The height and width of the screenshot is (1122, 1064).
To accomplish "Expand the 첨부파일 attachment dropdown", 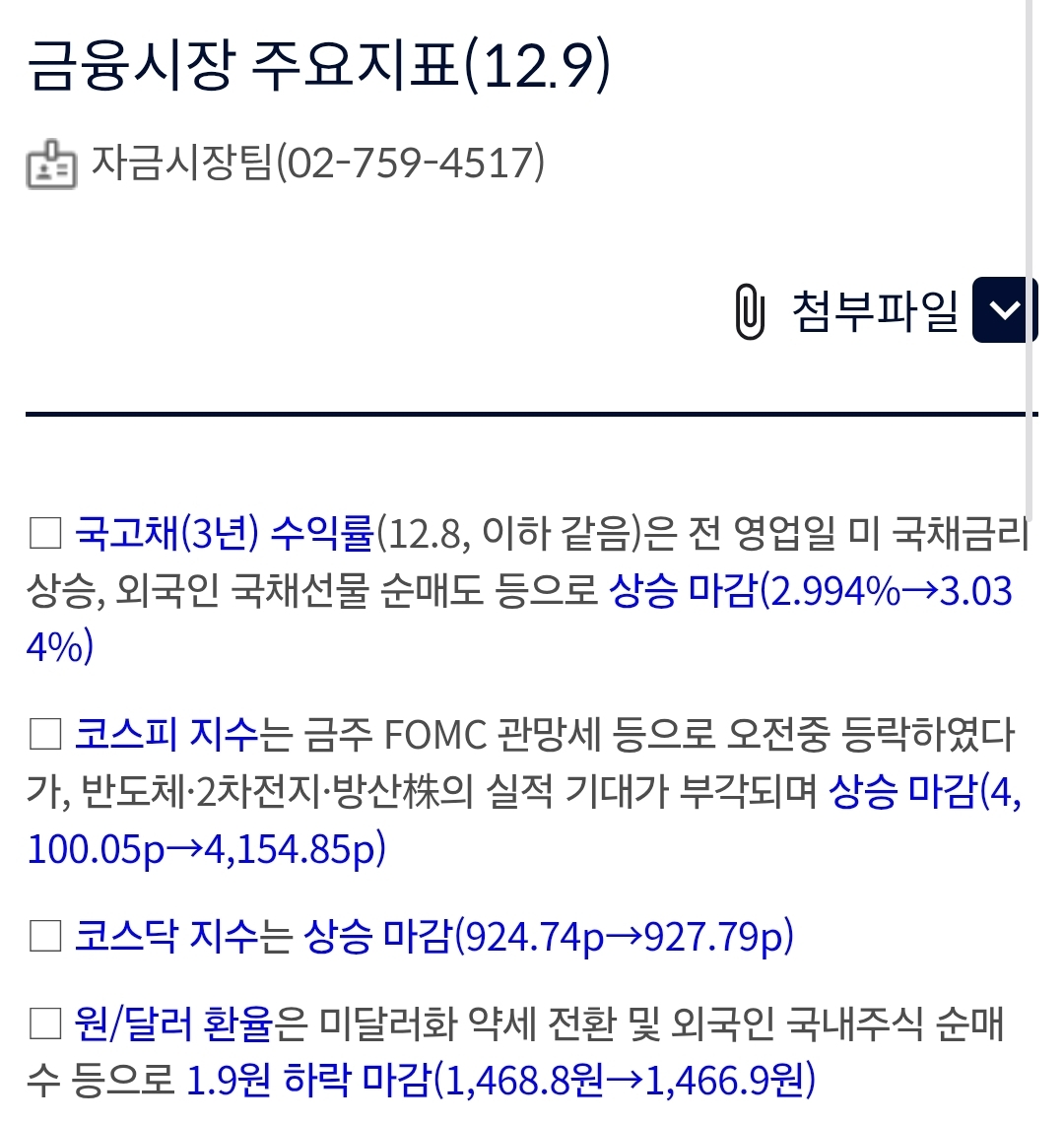I will (x=1003, y=310).
